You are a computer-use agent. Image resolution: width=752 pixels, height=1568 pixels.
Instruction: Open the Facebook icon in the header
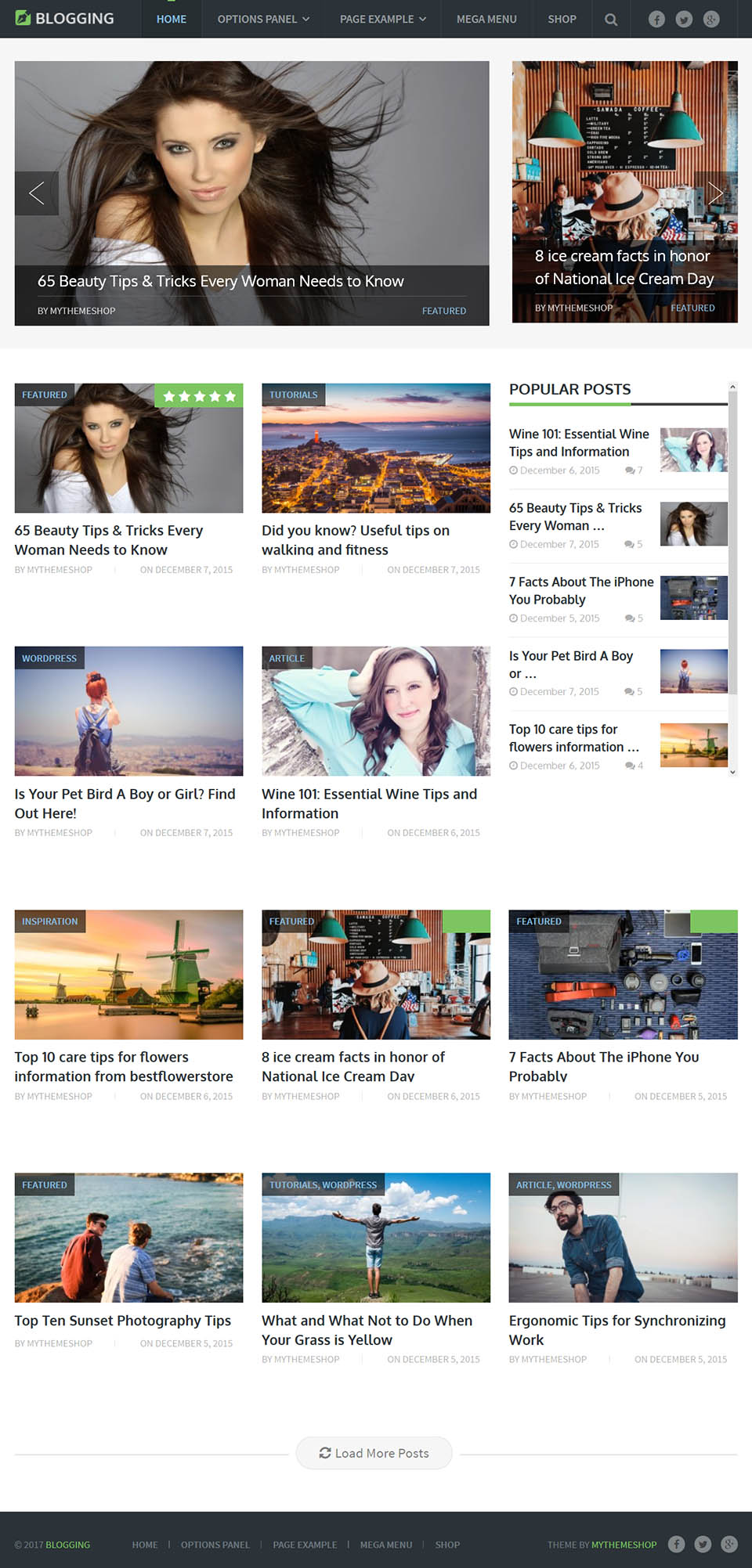coord(656,20)
